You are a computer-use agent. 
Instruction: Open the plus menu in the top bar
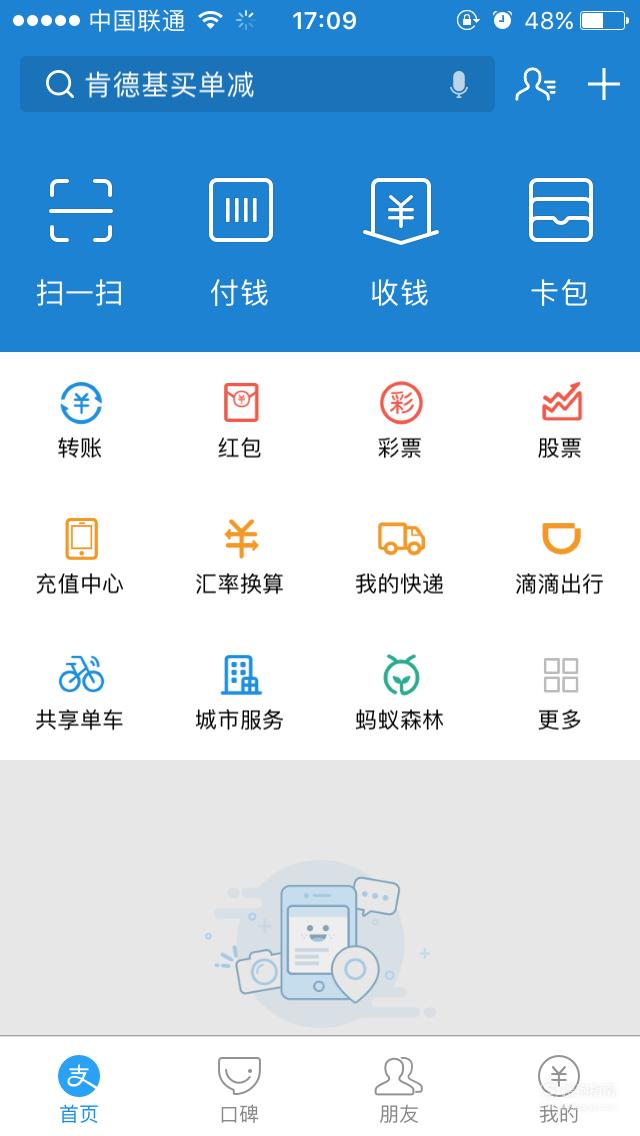pyautogui.click(x=604, y=84)
